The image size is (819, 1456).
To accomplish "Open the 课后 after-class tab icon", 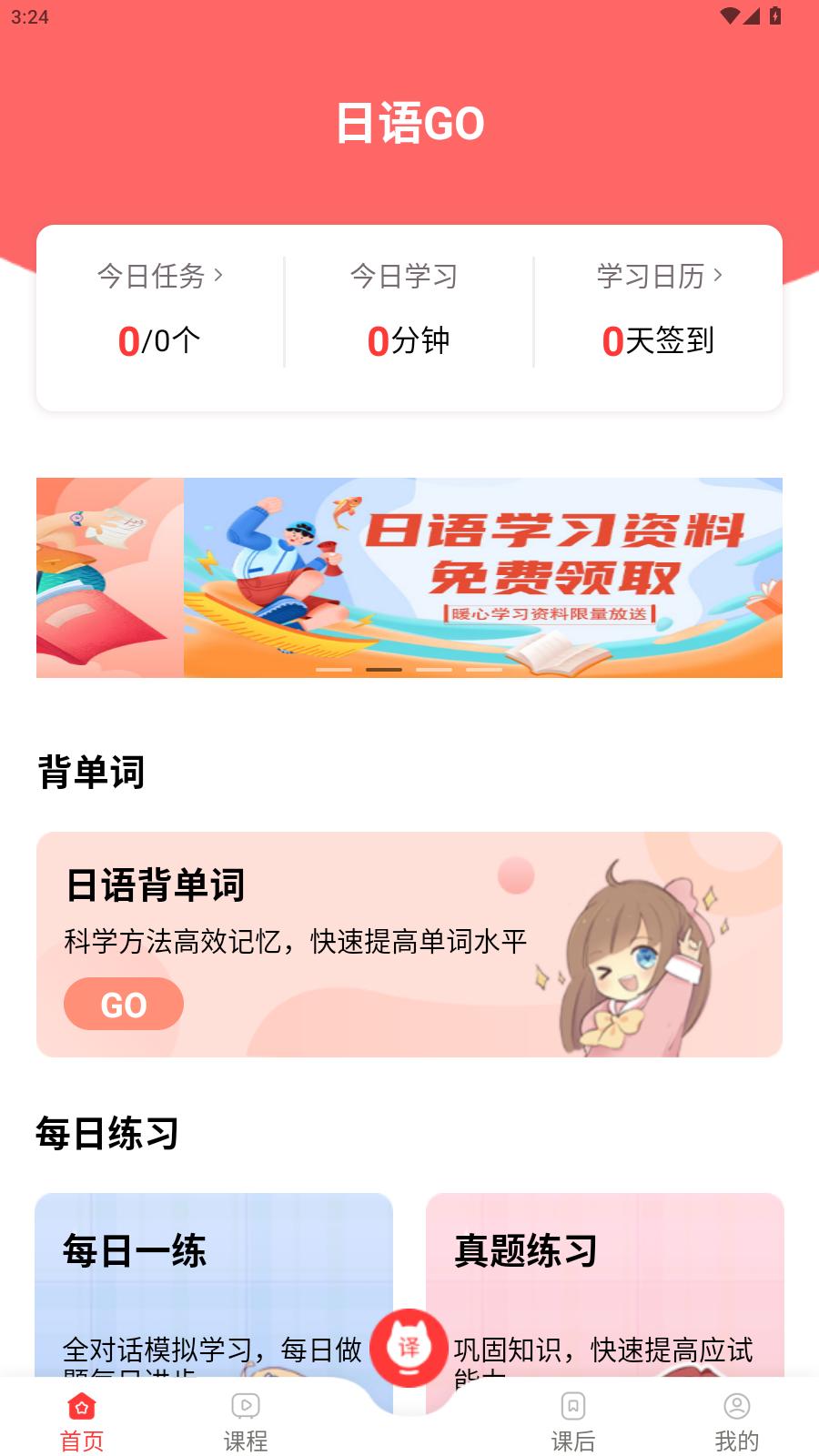I will 572,1407.
